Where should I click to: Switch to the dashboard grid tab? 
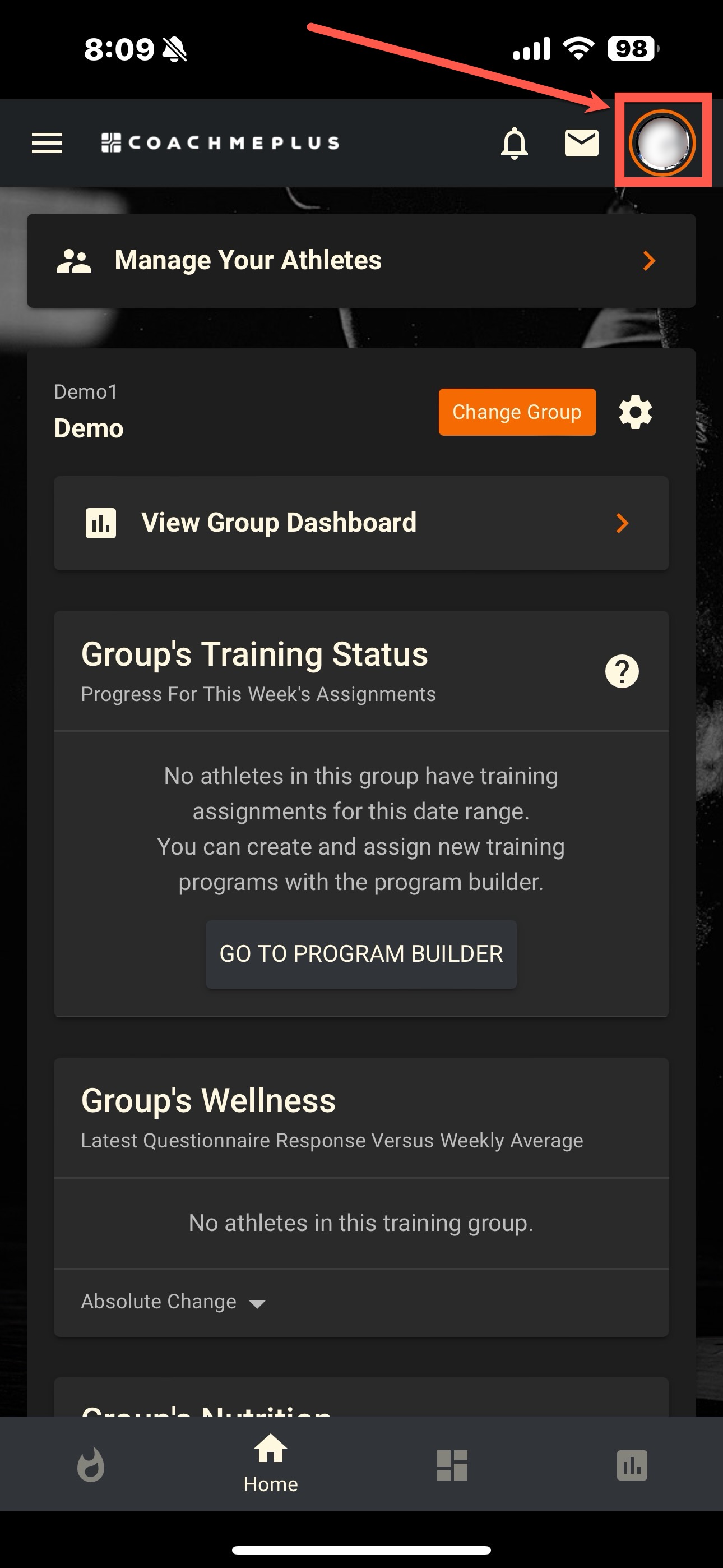point(452,1465)
